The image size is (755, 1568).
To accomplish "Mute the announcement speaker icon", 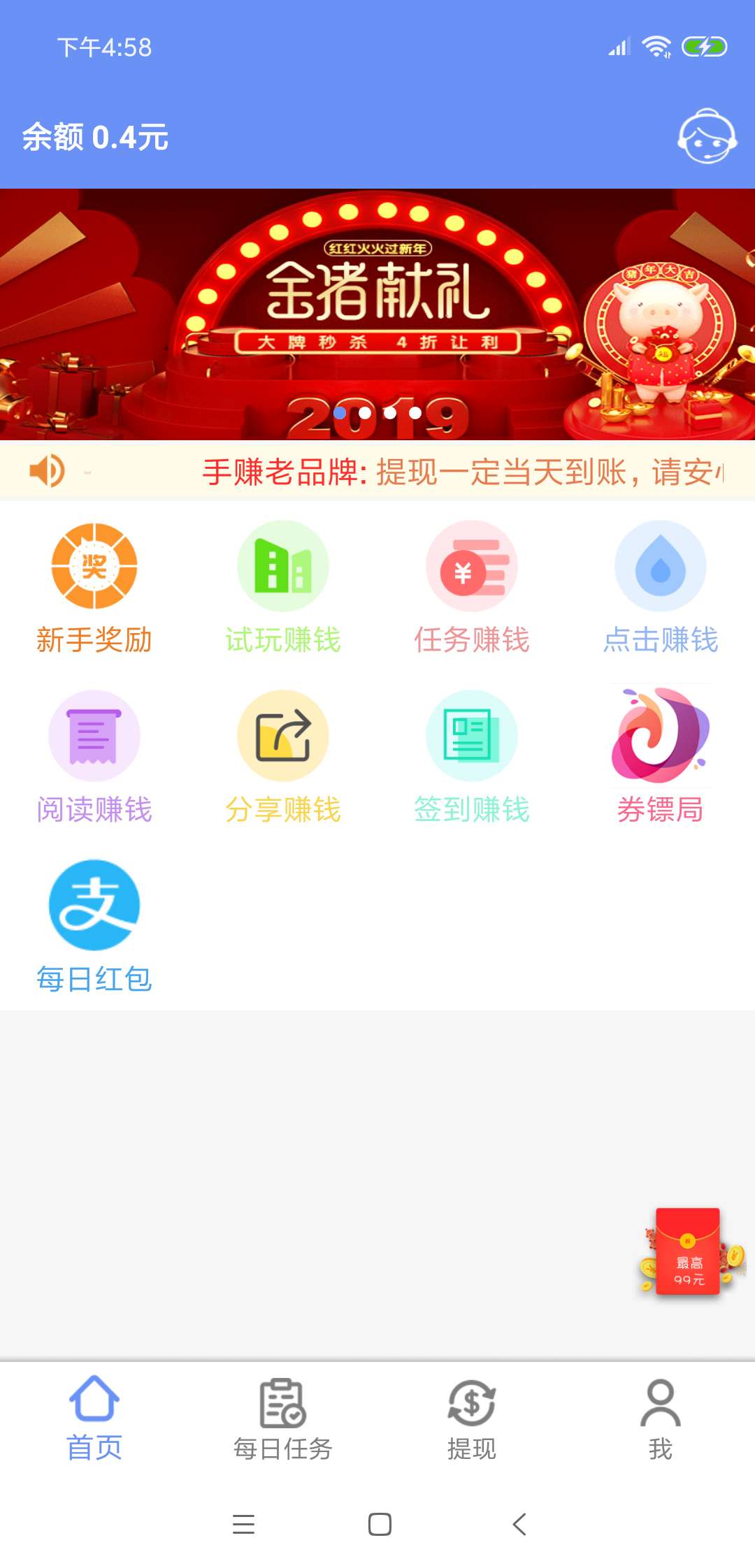I will [x=48, y=471].
